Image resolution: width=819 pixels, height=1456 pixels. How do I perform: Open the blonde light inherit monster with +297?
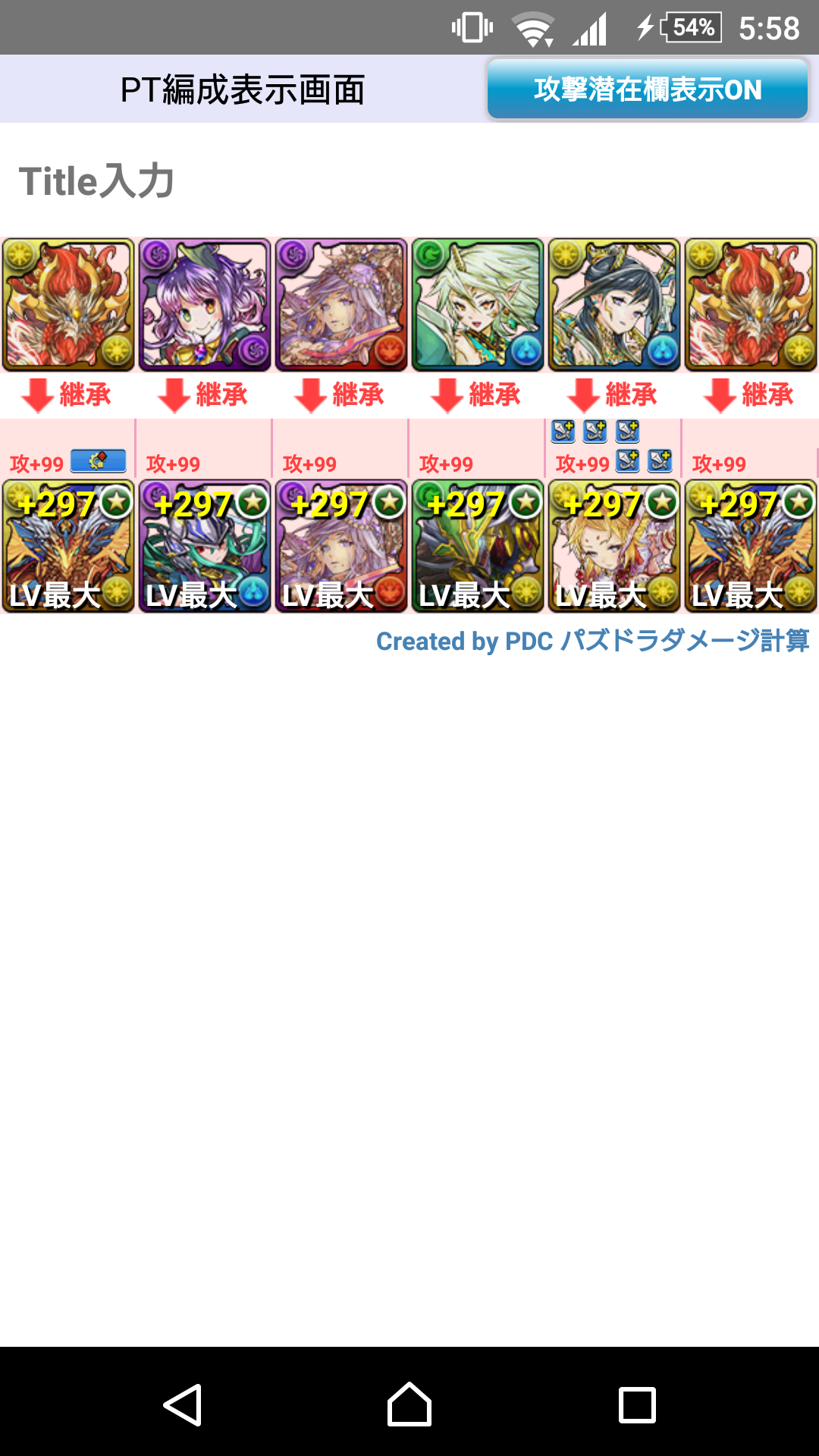pyautogui.click(x=614, y=546)
